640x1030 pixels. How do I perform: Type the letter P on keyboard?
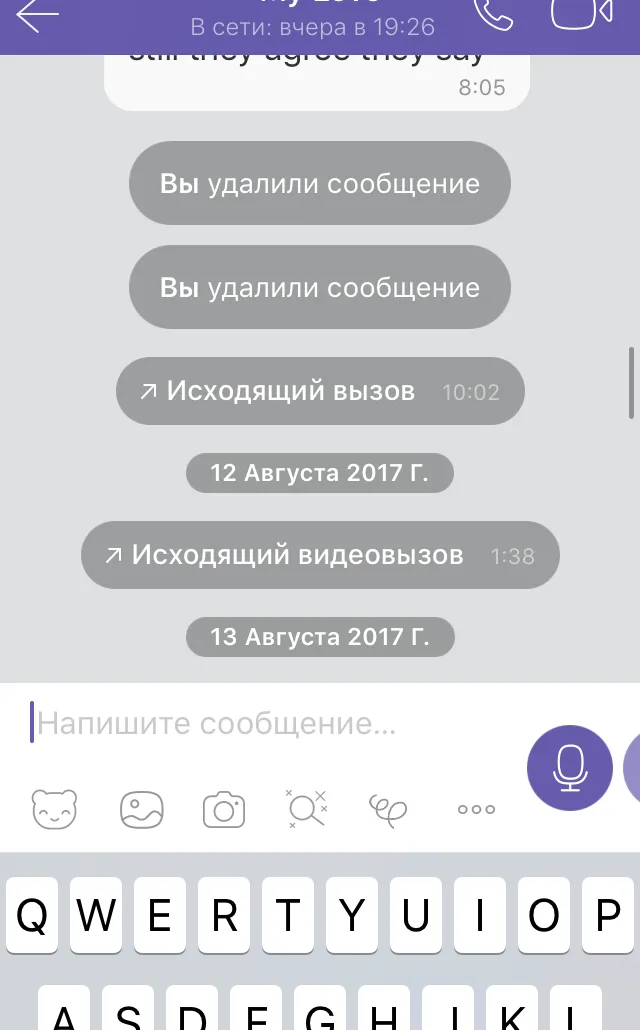(608, 915)
